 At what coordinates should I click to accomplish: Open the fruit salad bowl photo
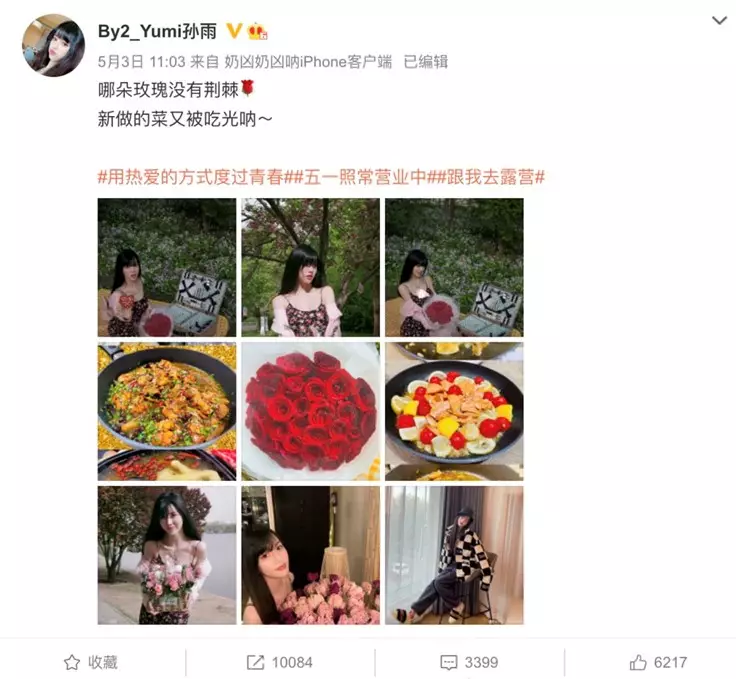point(454,411)
